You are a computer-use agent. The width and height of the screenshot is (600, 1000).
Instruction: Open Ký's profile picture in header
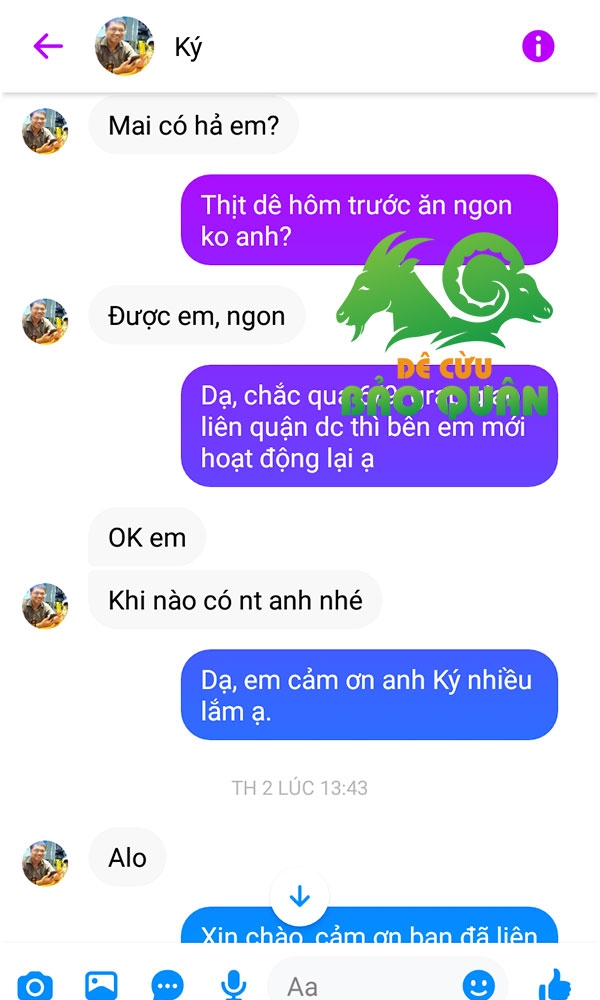click(x=124, y=46)
